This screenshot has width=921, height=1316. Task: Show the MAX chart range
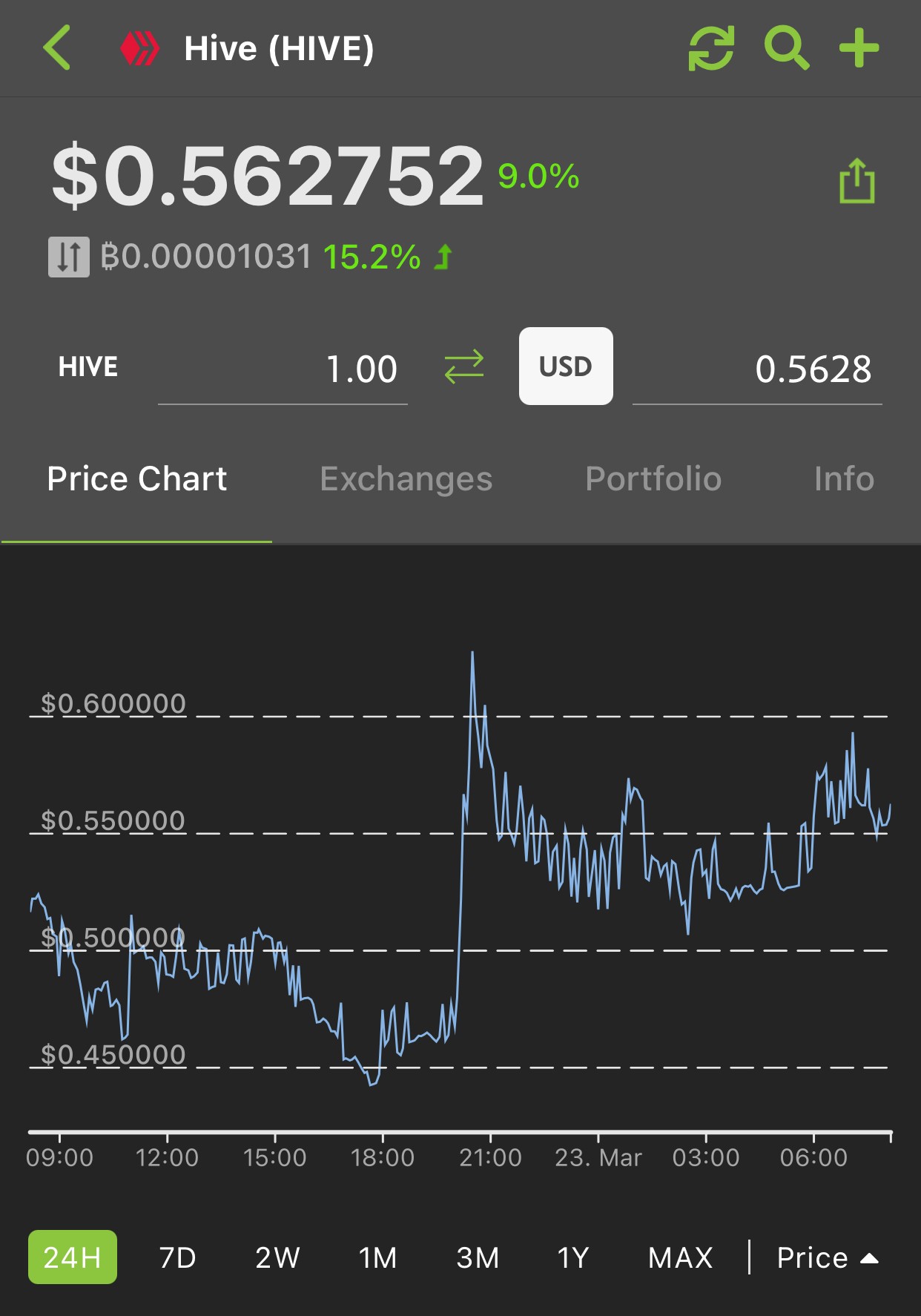[680, 1257]
